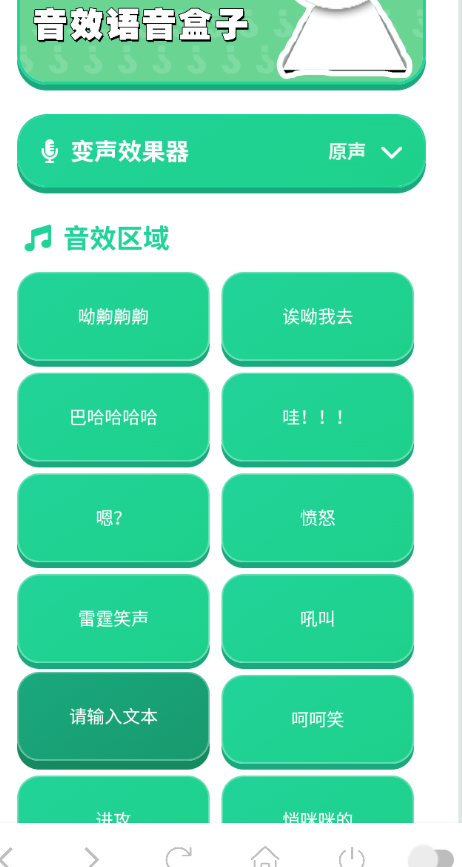462x867 pixels.
Task: Expand the 变声效果器 voice changer dropdown
Action: click(x=221, y=152)
